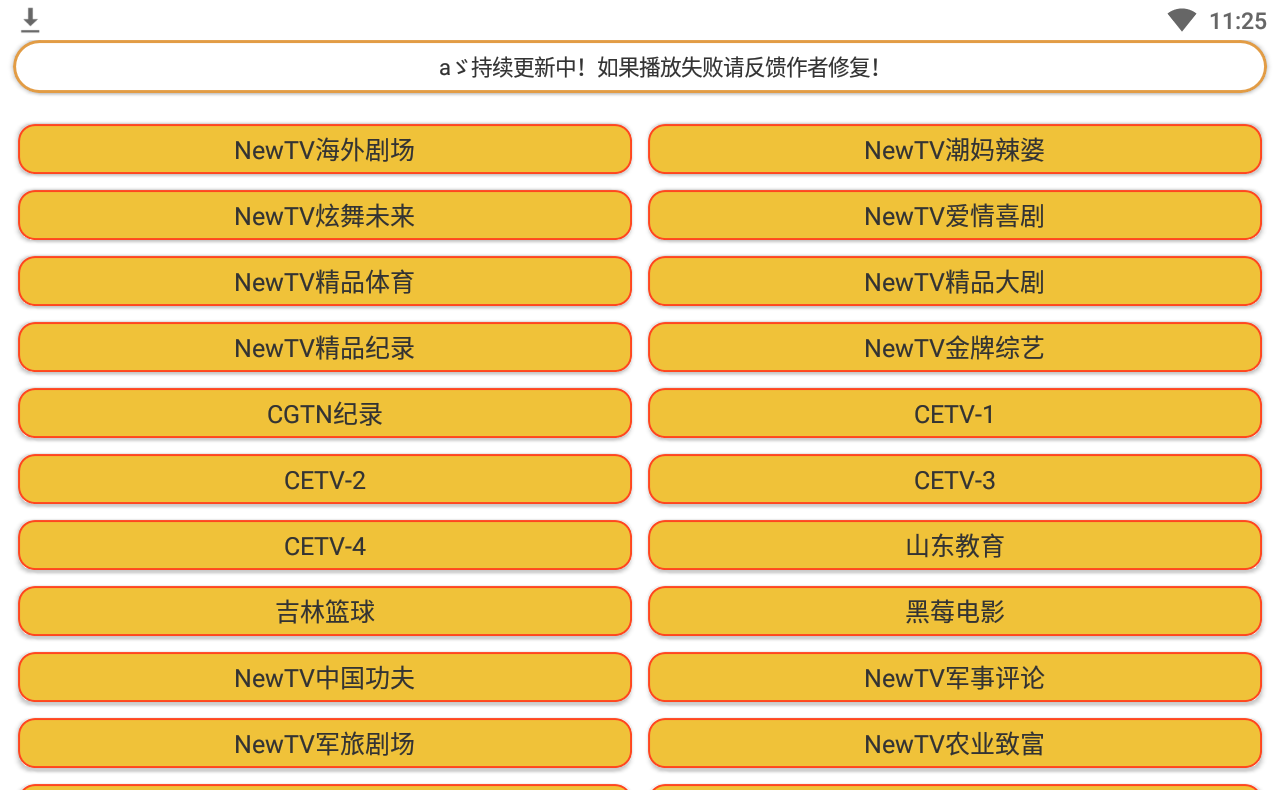Play 山东教育 channel
Image resolution: width=1280 pixels, height=800 pixels.
click(x=955, y=546)
